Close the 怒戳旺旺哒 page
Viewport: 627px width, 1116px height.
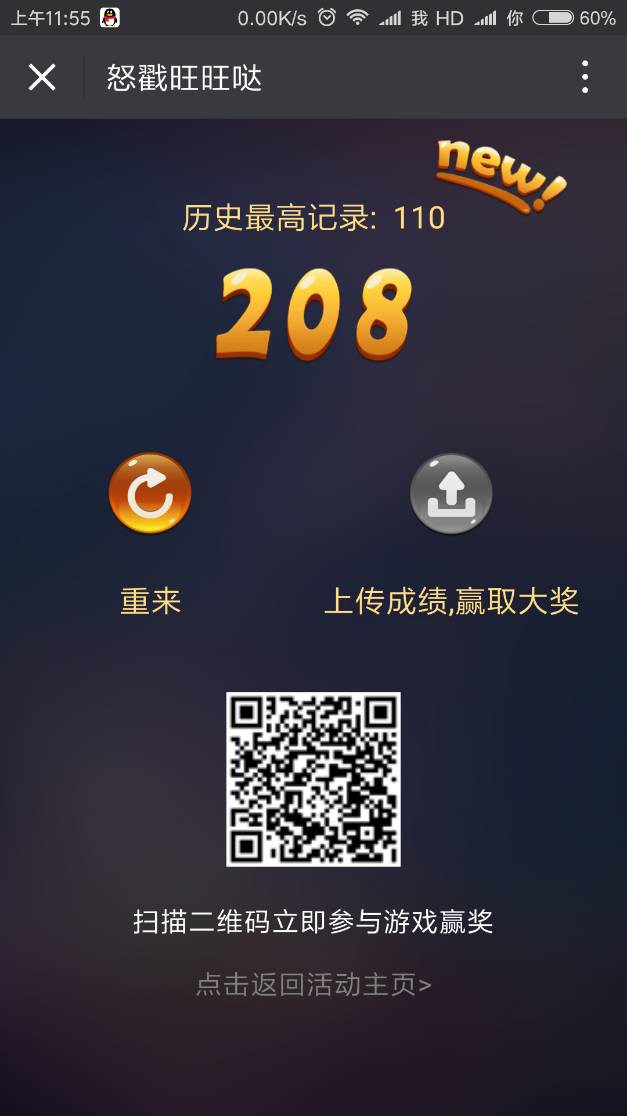pos(42,77)
